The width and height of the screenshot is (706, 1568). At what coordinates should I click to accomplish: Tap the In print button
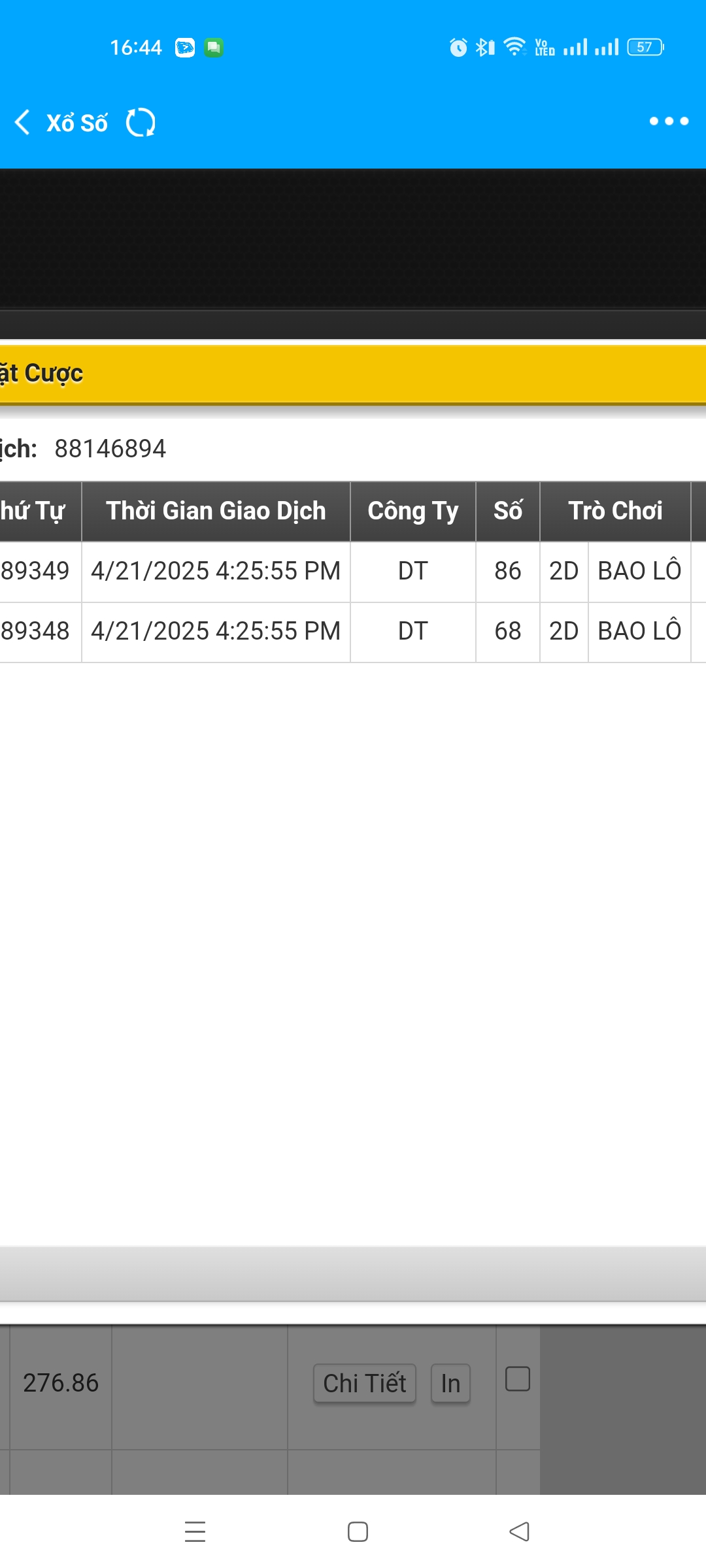[x=450, y=1383]
